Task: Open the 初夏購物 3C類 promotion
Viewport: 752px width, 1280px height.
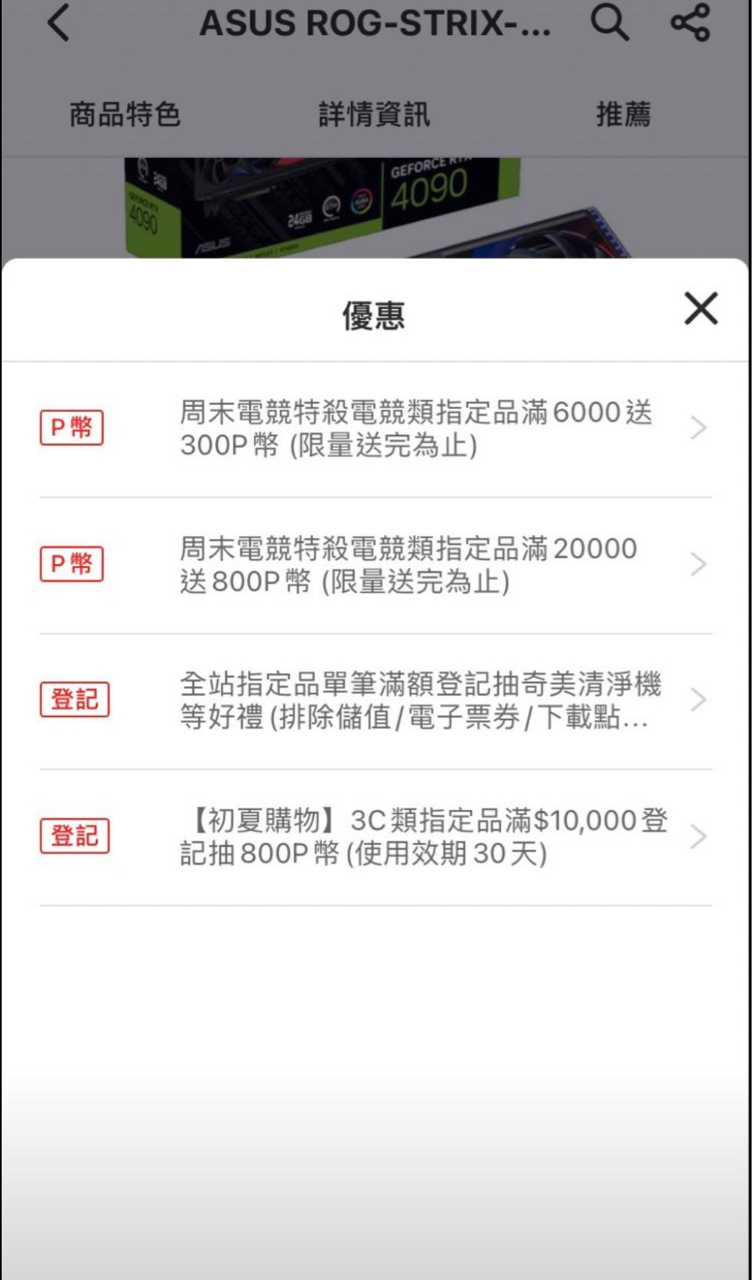Action: [x=376, y=837]
